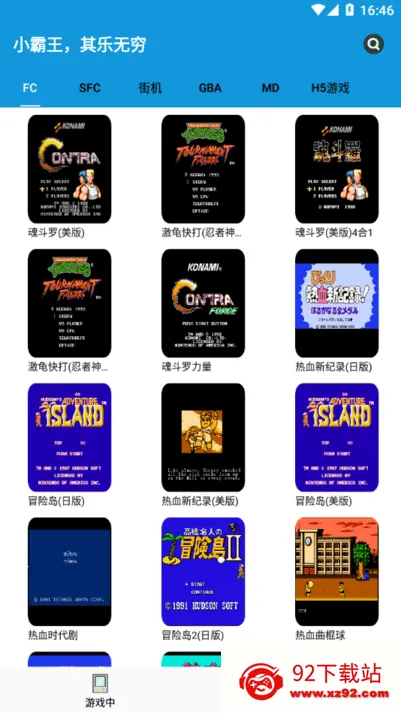Open the search icon in the header

373,45
